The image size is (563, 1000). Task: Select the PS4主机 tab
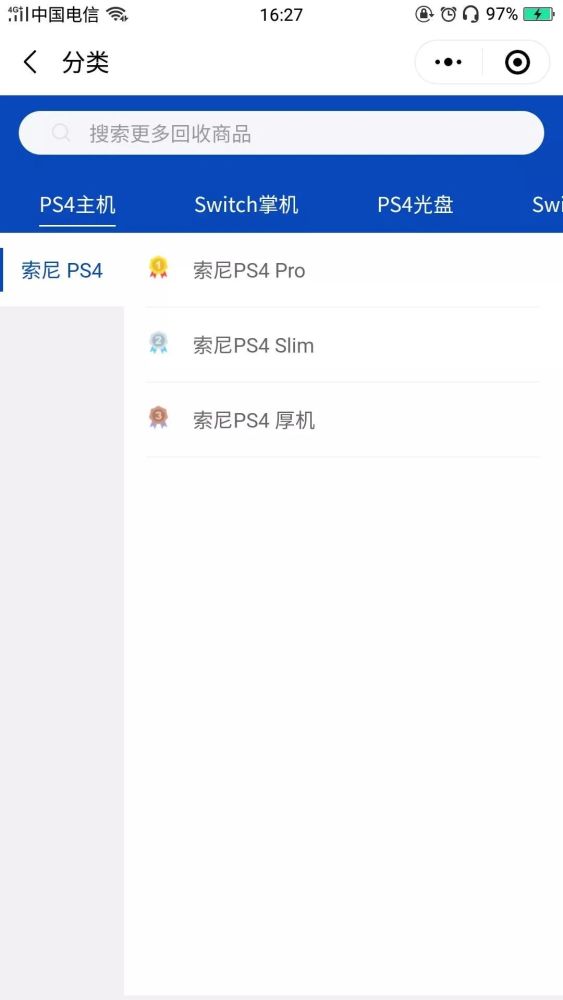point(77,205)
